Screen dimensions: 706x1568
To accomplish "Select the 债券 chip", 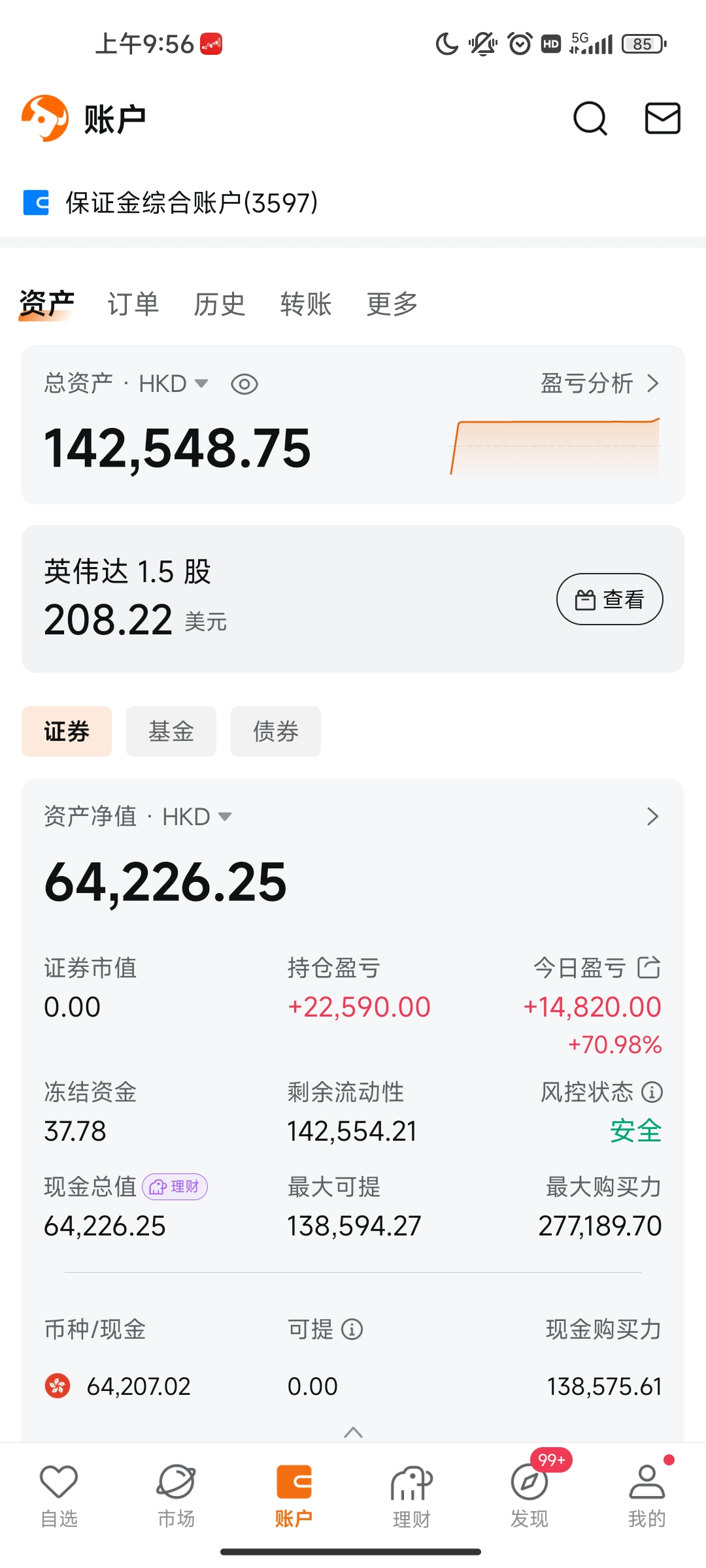I will 276,731.
